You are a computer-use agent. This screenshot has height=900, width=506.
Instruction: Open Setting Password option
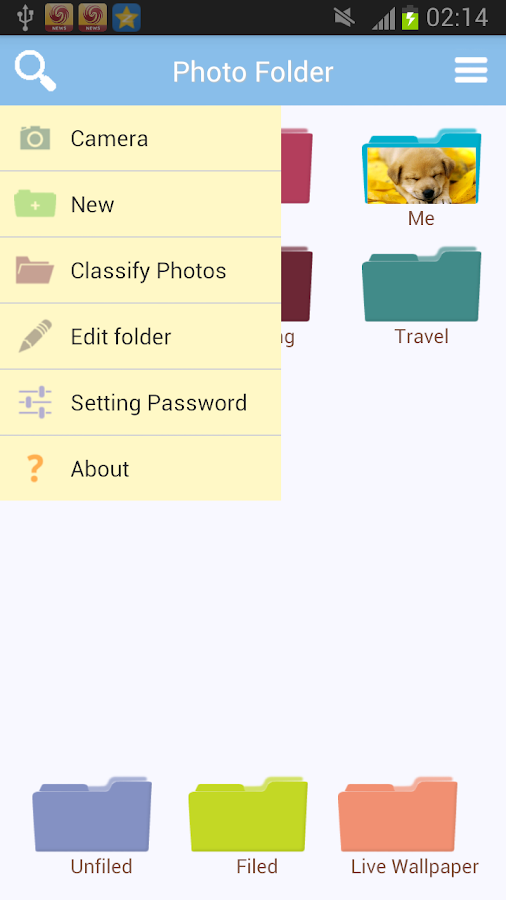click(141, 402)
